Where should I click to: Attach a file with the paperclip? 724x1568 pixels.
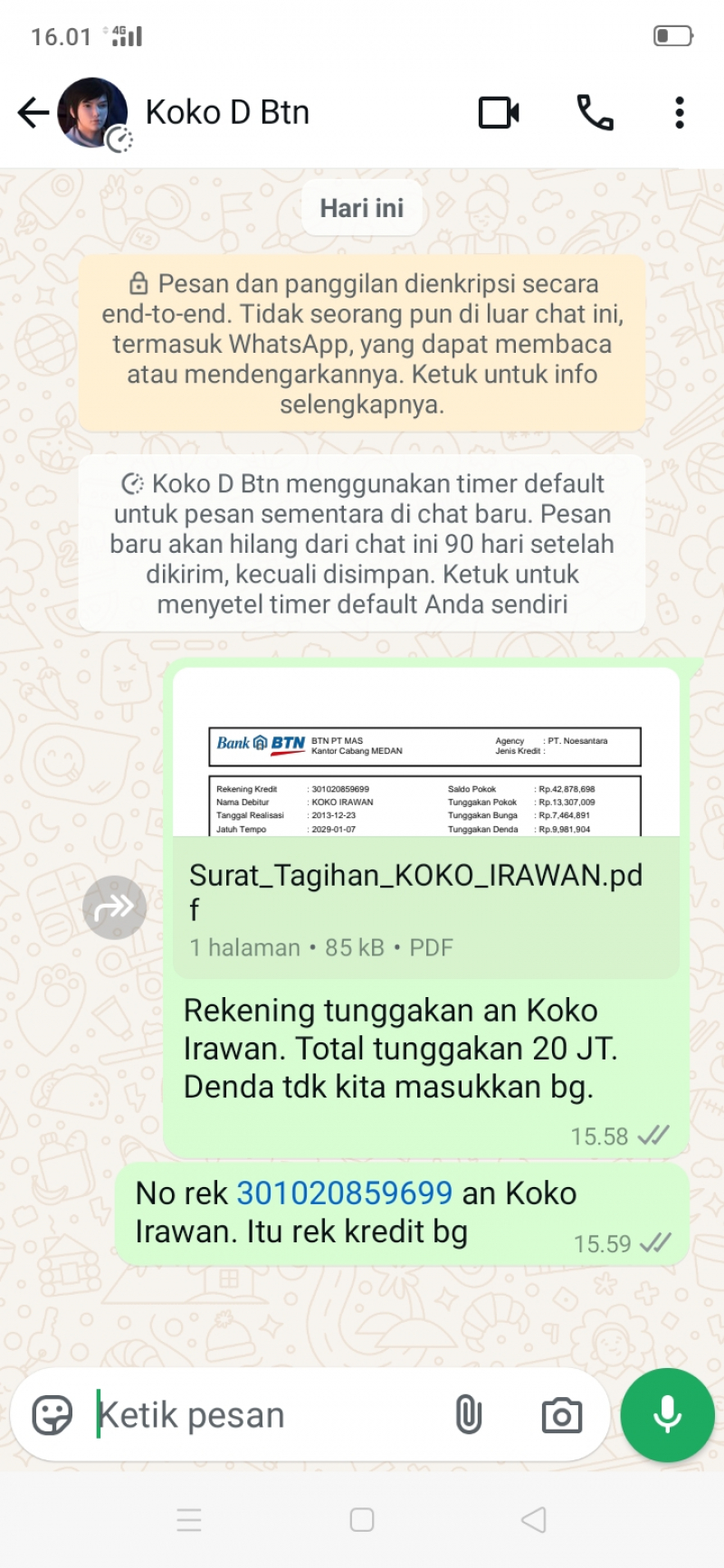pos(468,1414)
